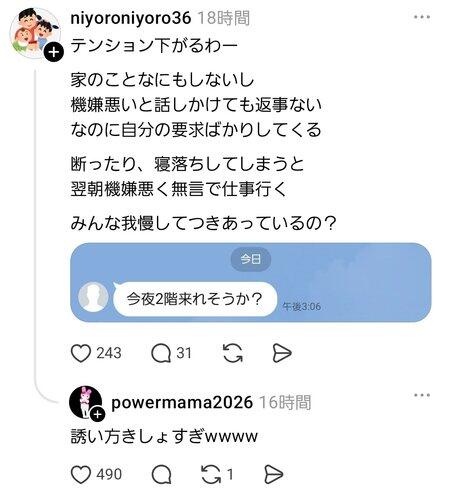Reply to powermama2026's comment

[162, 474]
